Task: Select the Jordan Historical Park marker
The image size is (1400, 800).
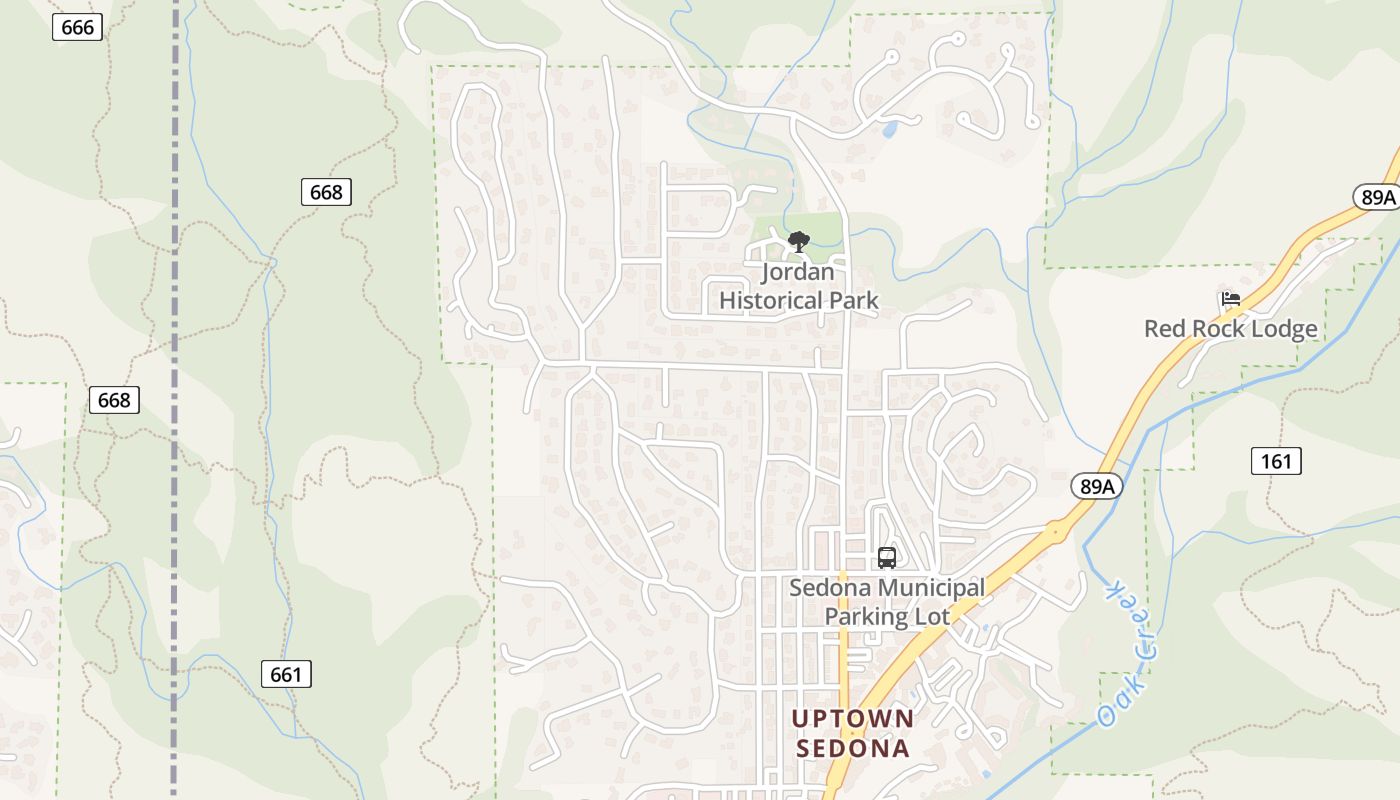Action: [798, 241]
